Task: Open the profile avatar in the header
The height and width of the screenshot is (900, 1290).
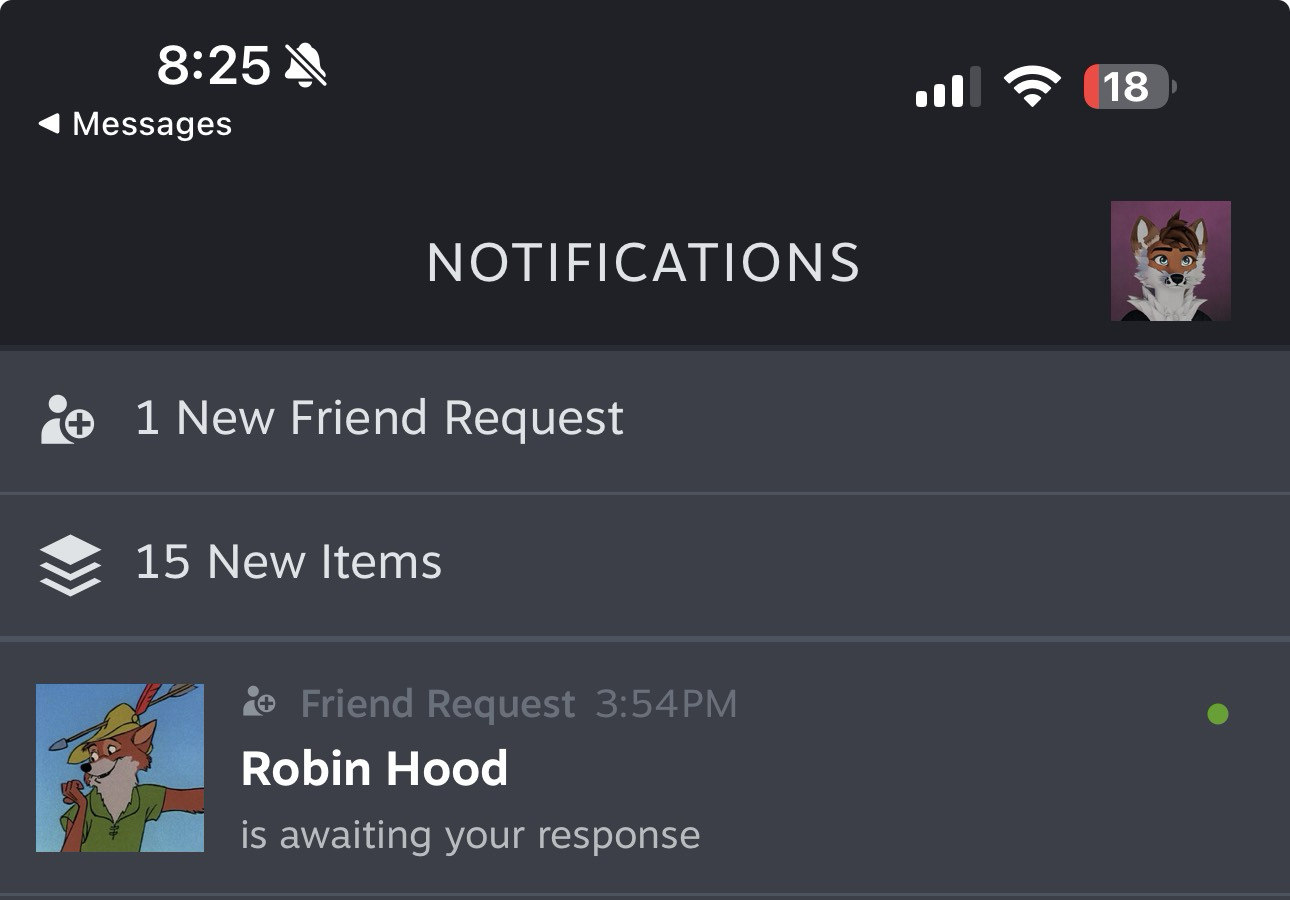Action: point(1170,261)
